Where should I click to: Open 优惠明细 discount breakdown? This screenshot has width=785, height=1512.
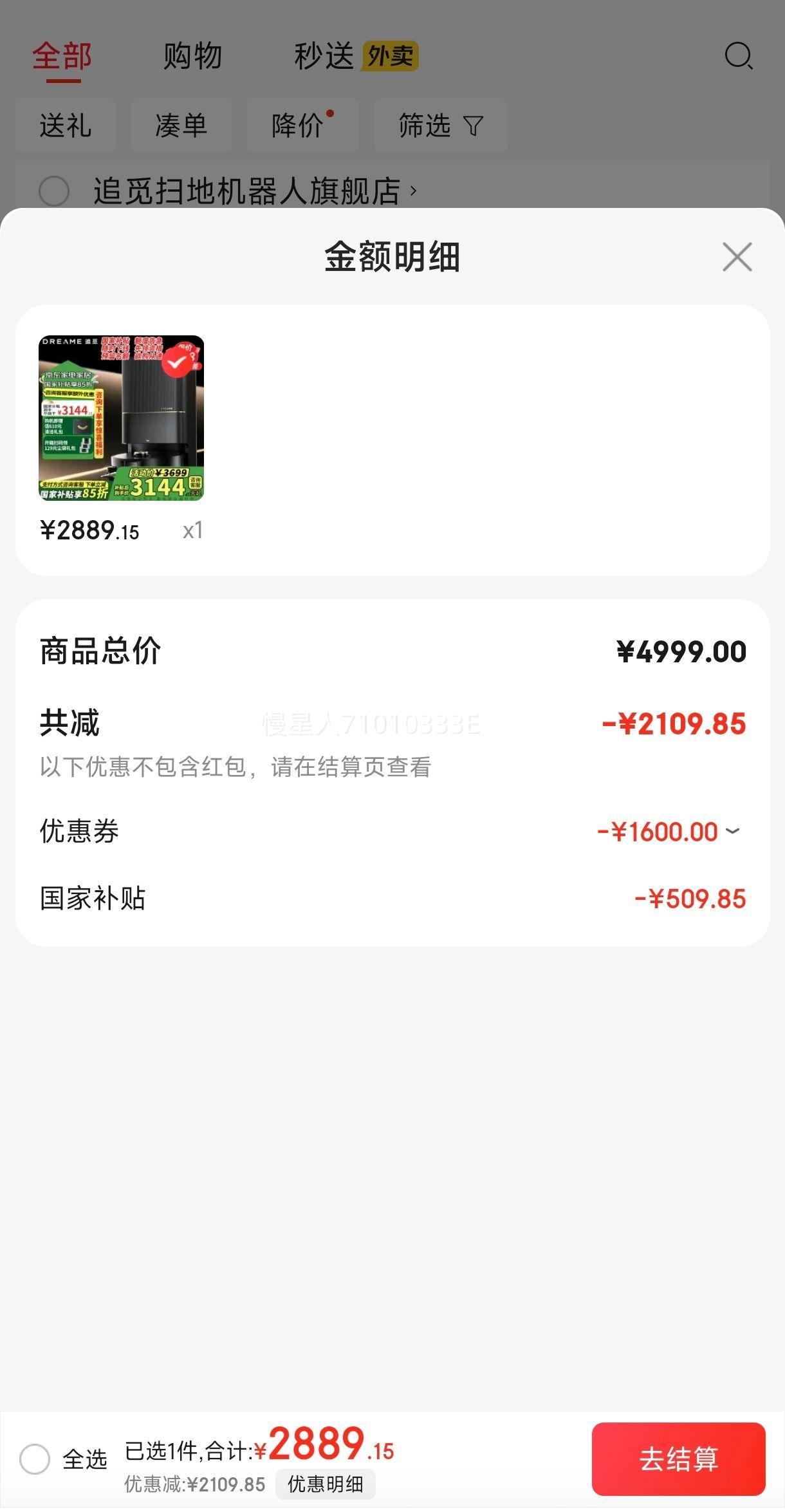coord(325,1484)
